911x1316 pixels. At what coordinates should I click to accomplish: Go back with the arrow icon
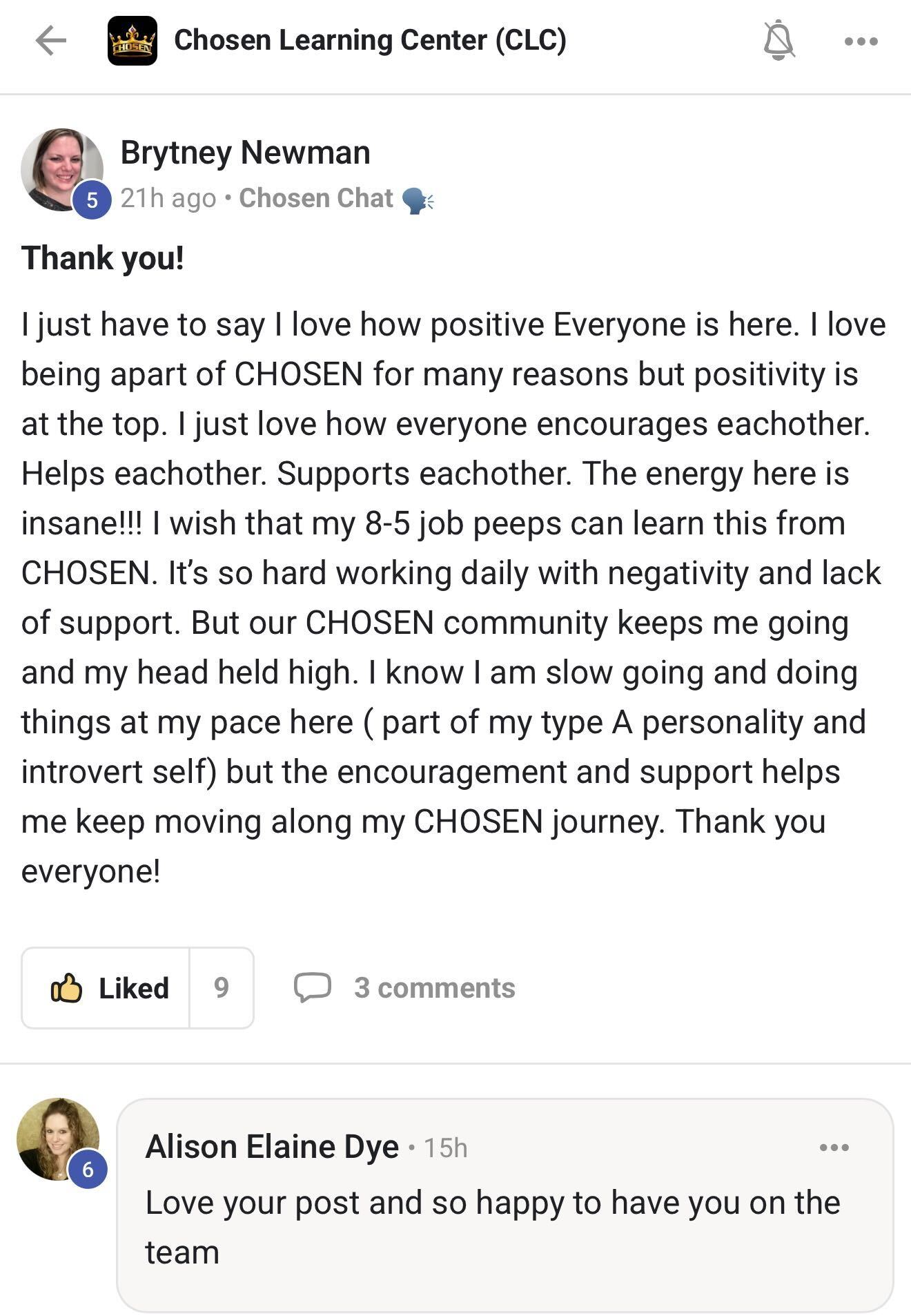[x=51, y=41]
